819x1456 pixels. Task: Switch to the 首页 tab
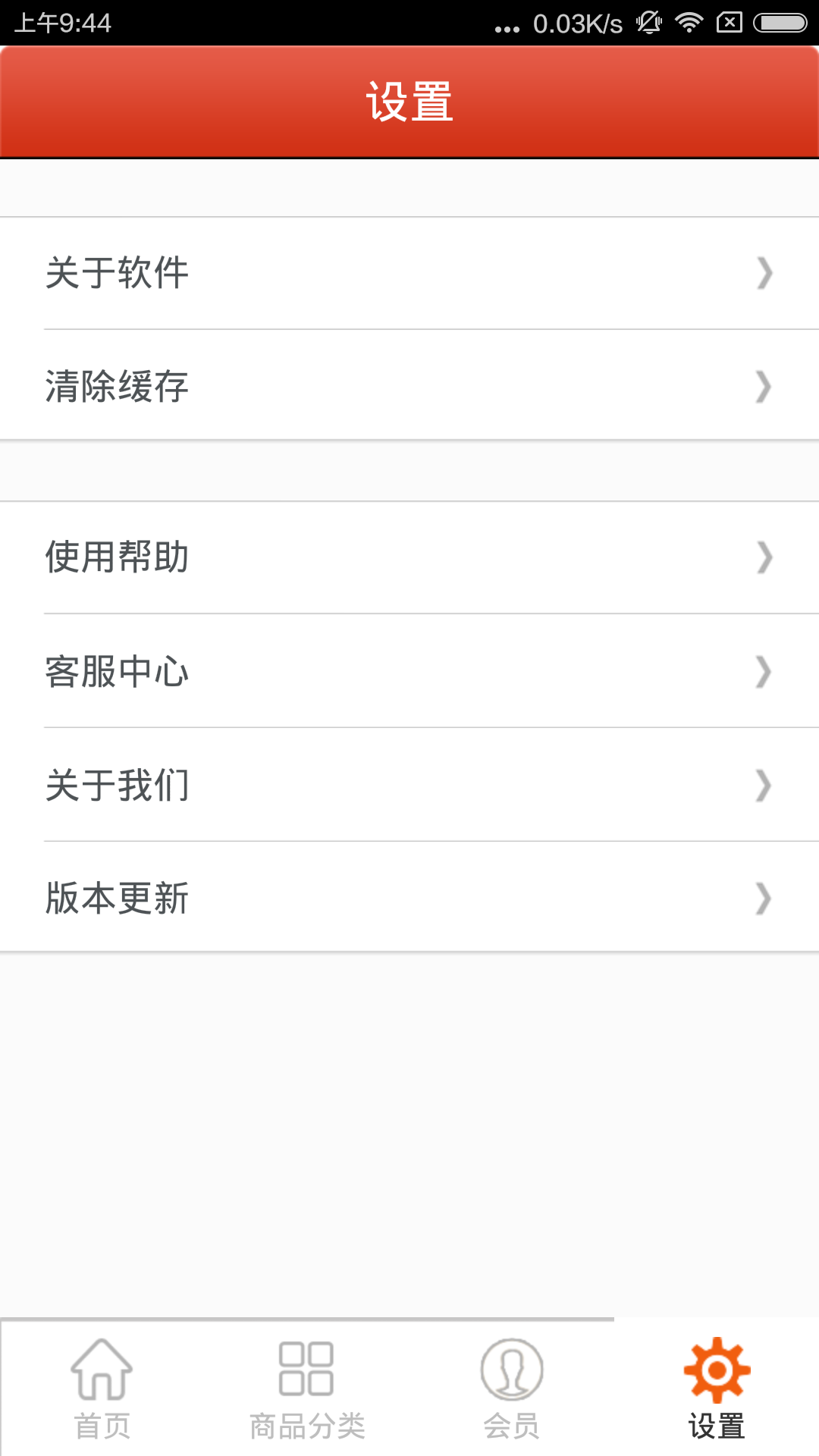pyautogui.click(x=102, y=1388)
